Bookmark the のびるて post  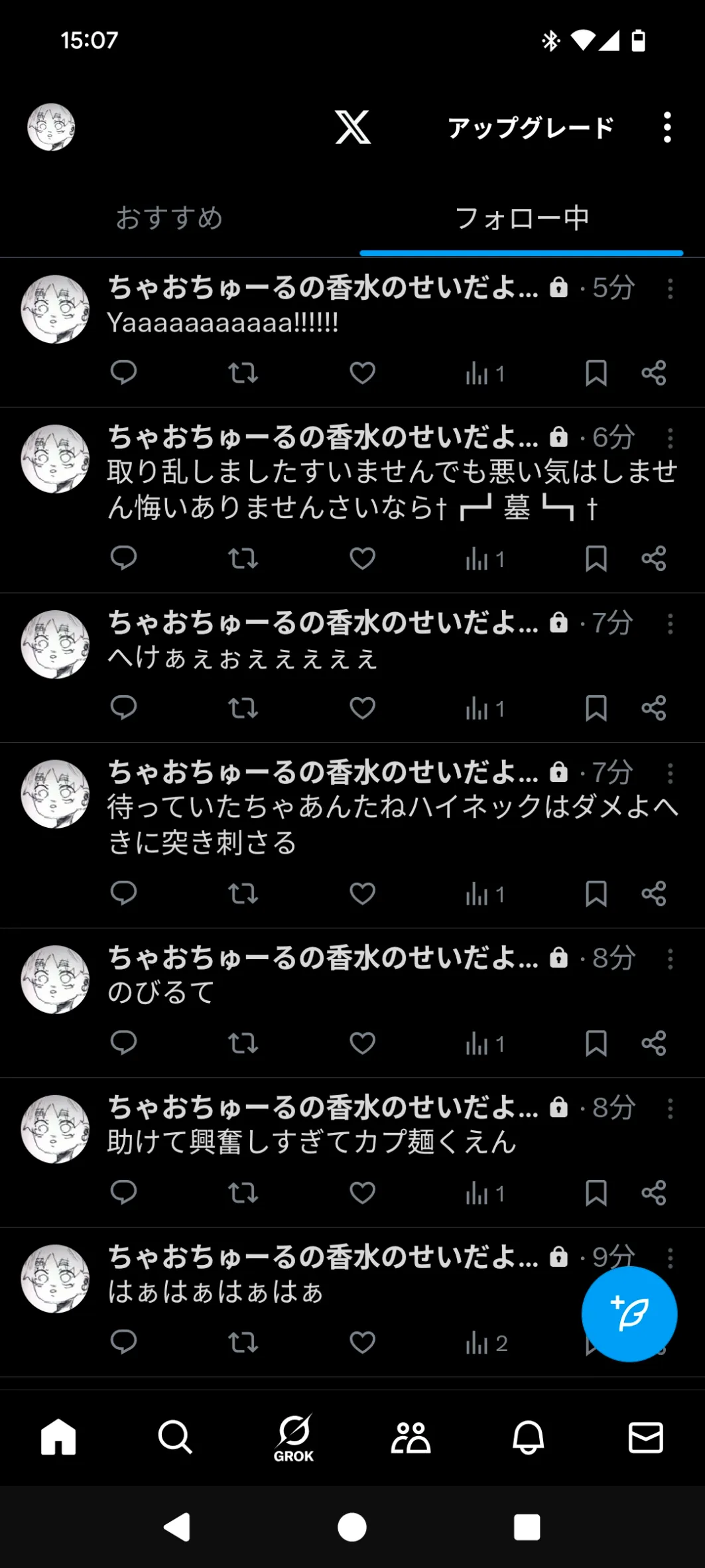pyautogui.click(x=596, y=1043)
